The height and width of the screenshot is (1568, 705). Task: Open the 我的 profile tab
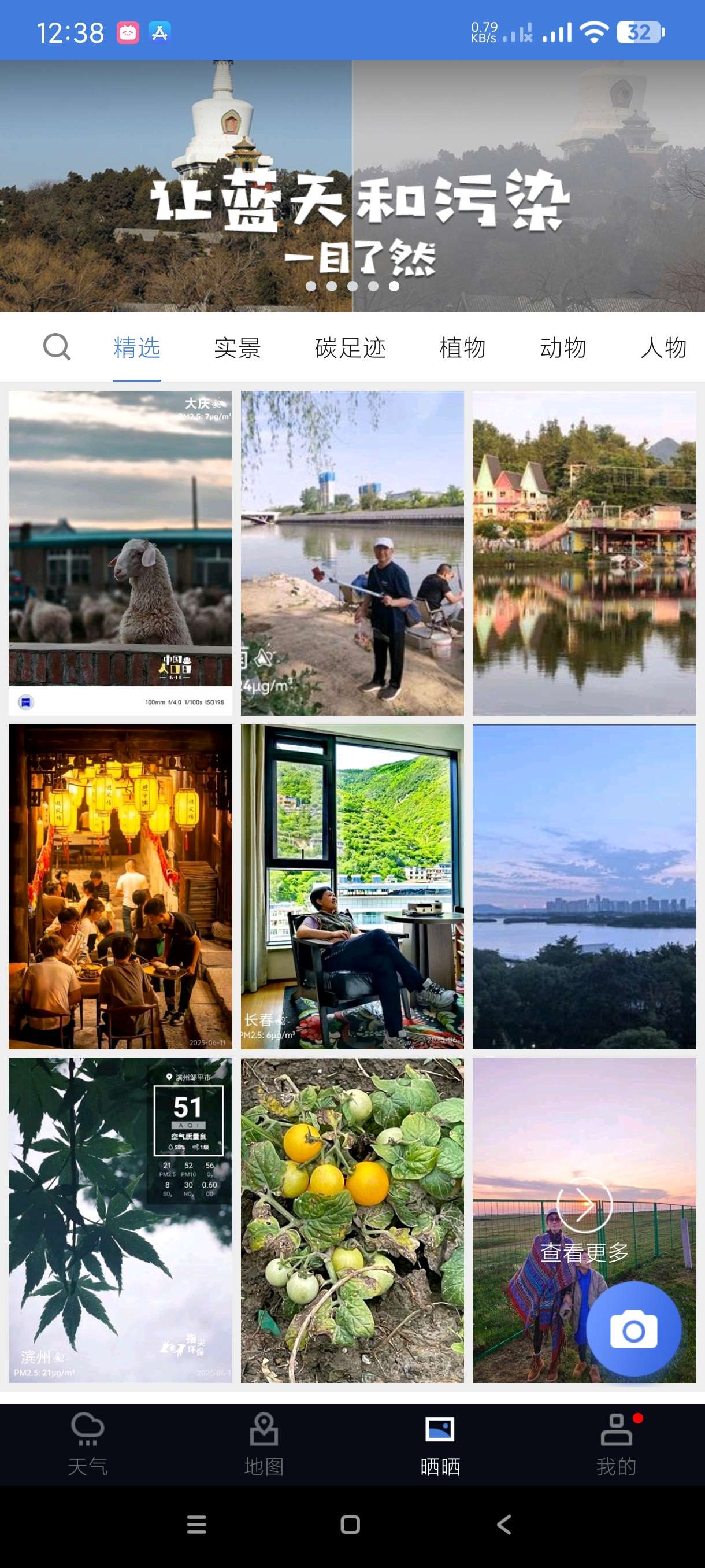click(x=616, y=1444)
